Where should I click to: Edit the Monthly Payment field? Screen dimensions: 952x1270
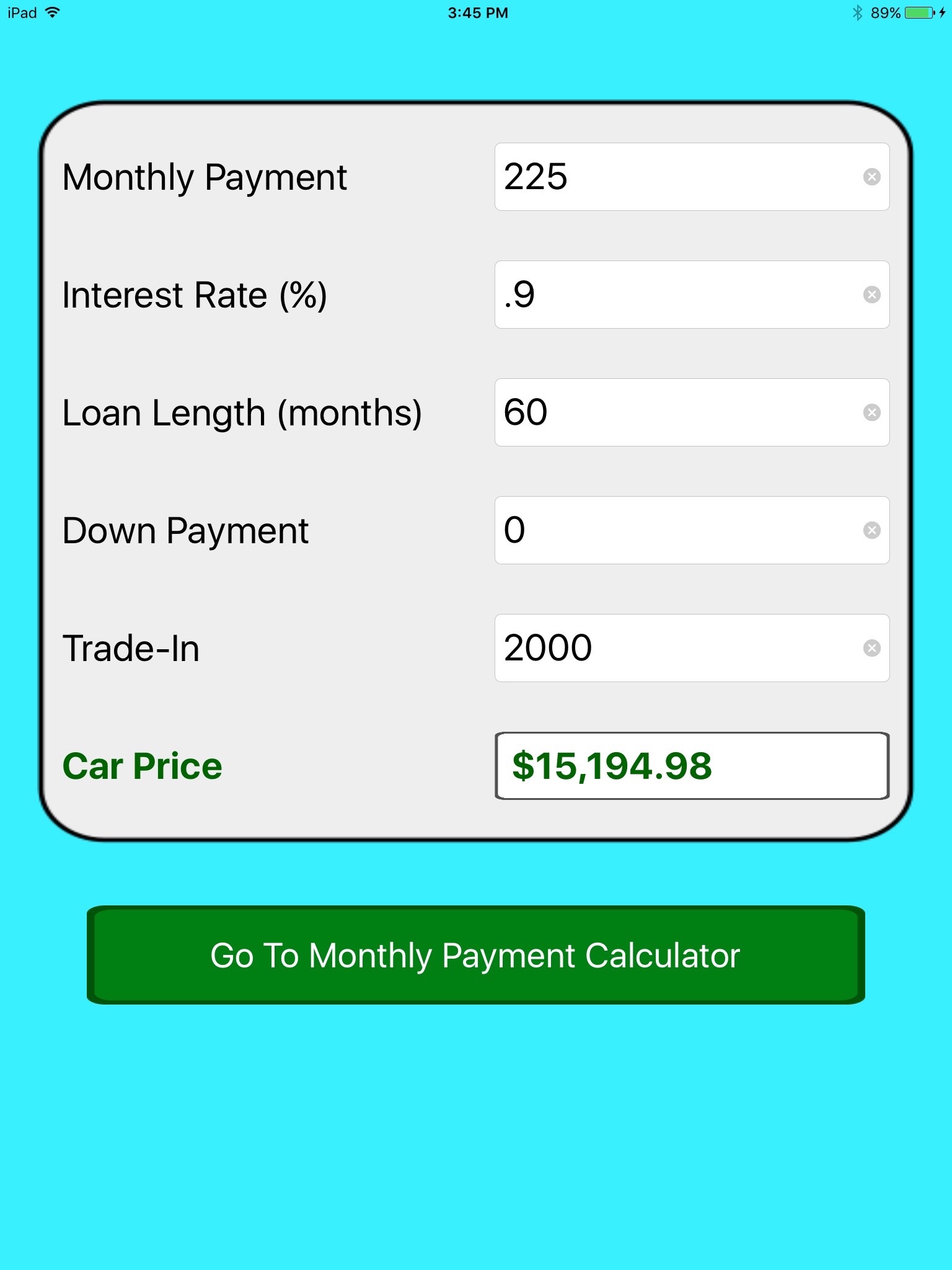[x=676, y=177]
